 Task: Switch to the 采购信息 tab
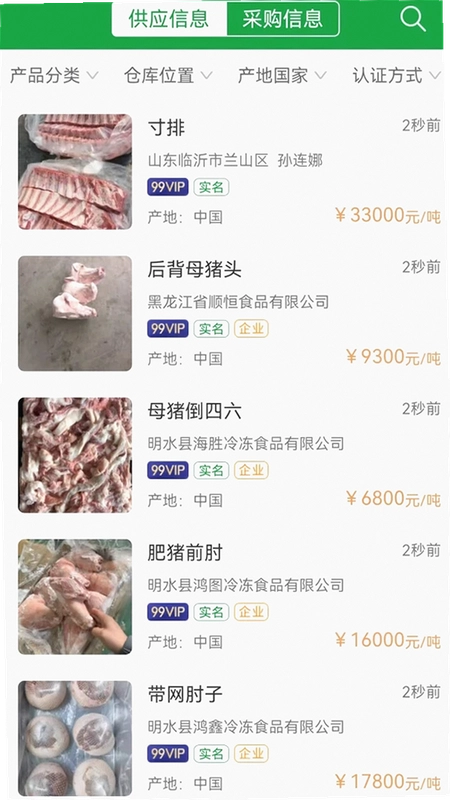click(283, 19)
